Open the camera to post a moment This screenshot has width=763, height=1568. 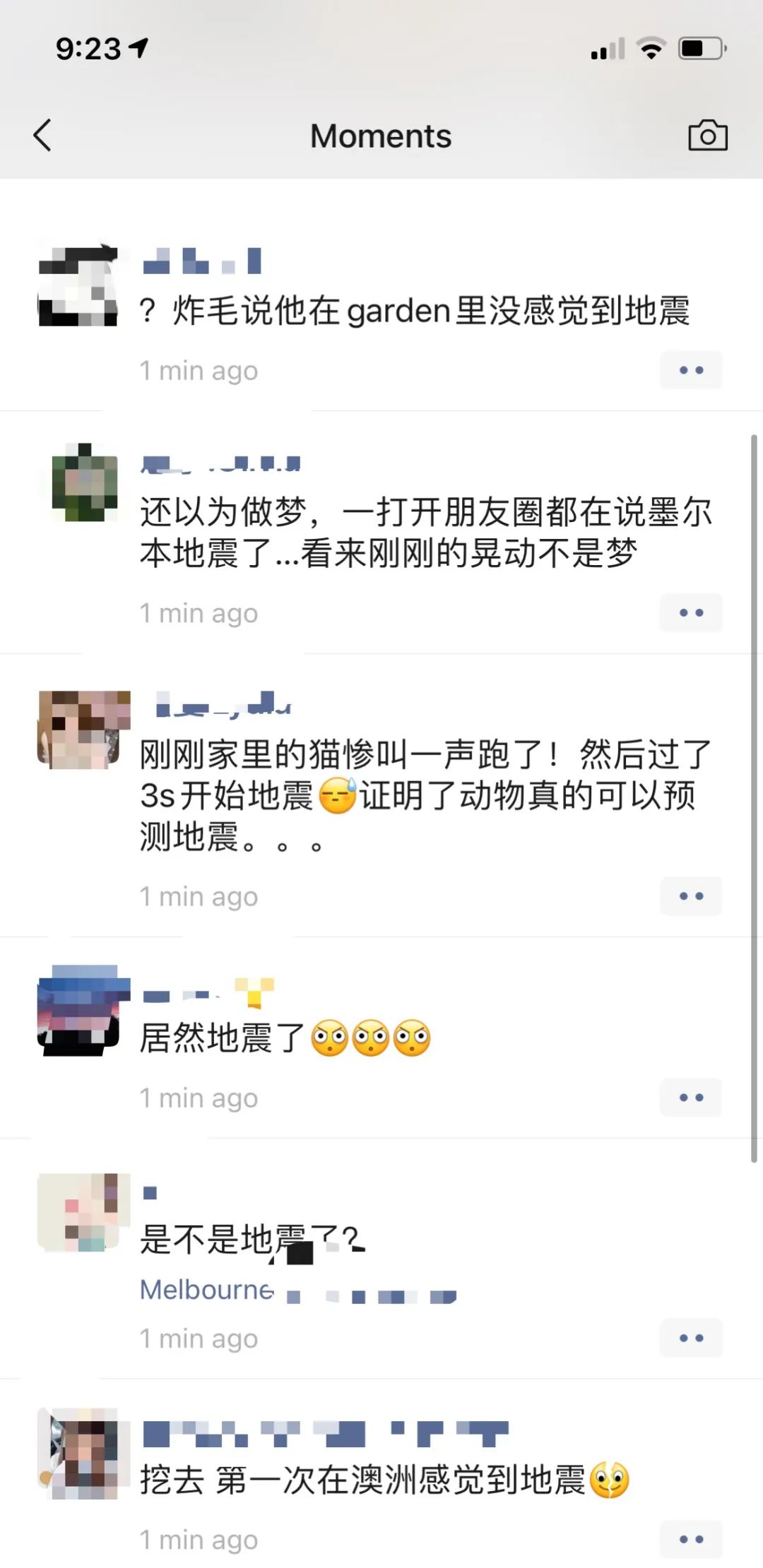707,135
